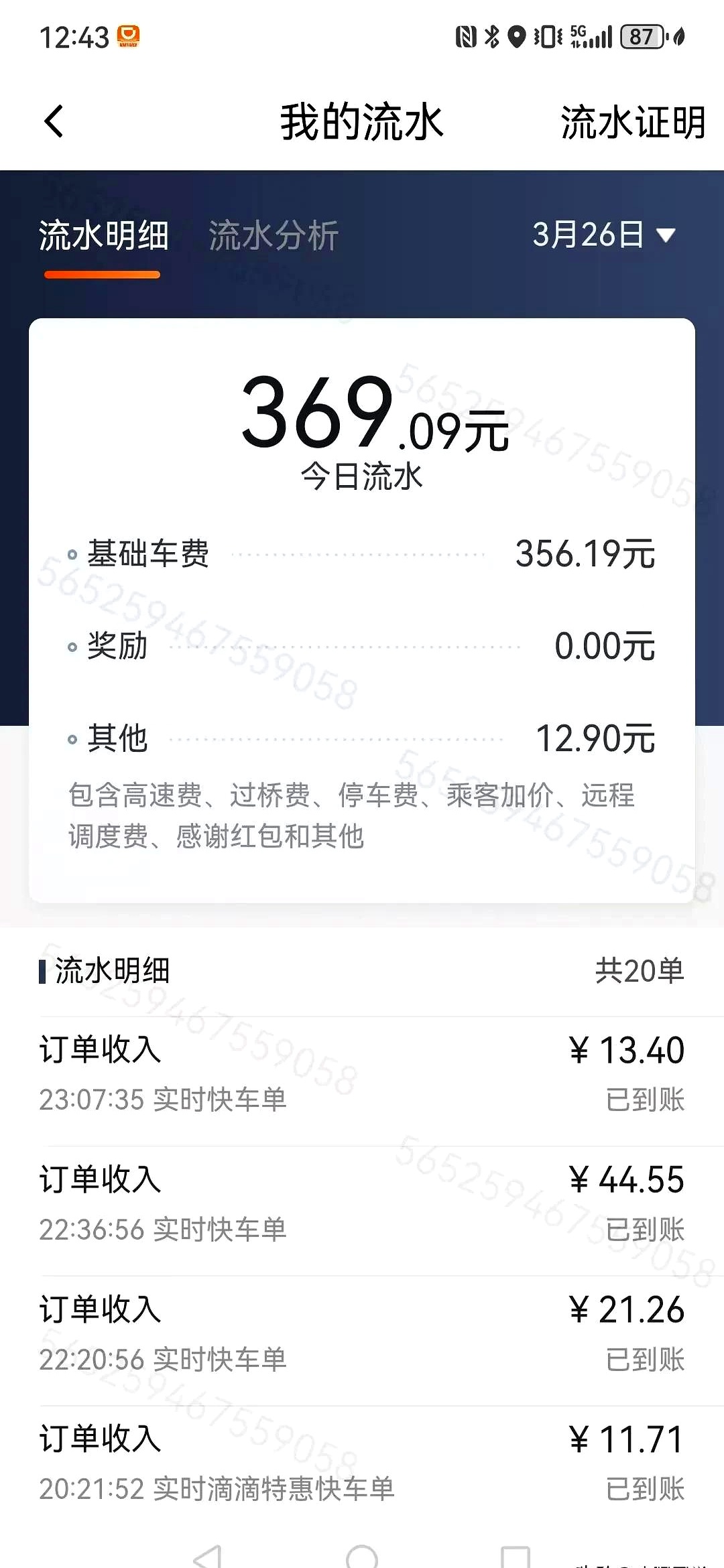View the 20:21:52 滴滴特惠快车 order
Screen dimensions: 724x1568
tap(362, 1463)
